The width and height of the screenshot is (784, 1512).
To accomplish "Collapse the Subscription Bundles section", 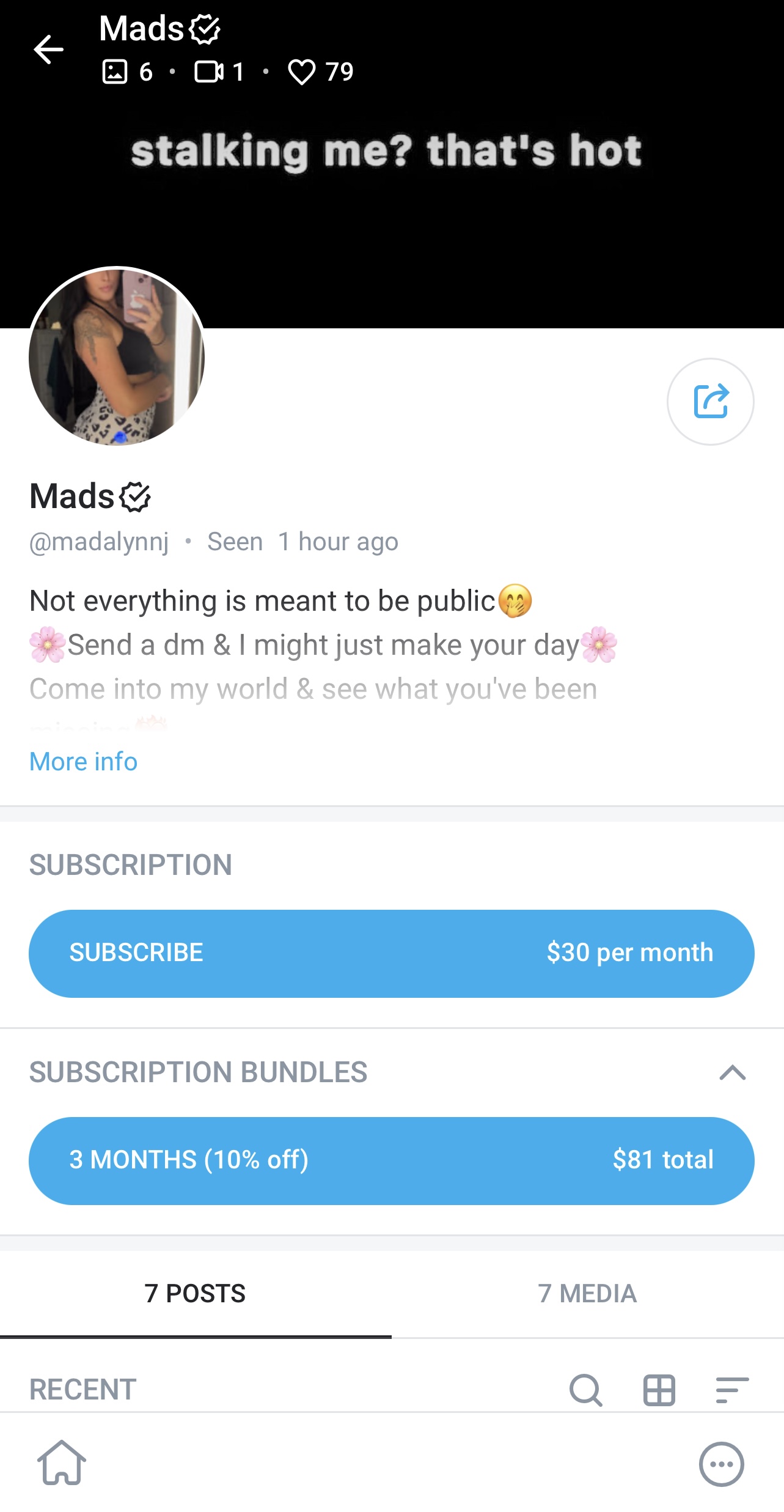I will tap(732, 1072).
